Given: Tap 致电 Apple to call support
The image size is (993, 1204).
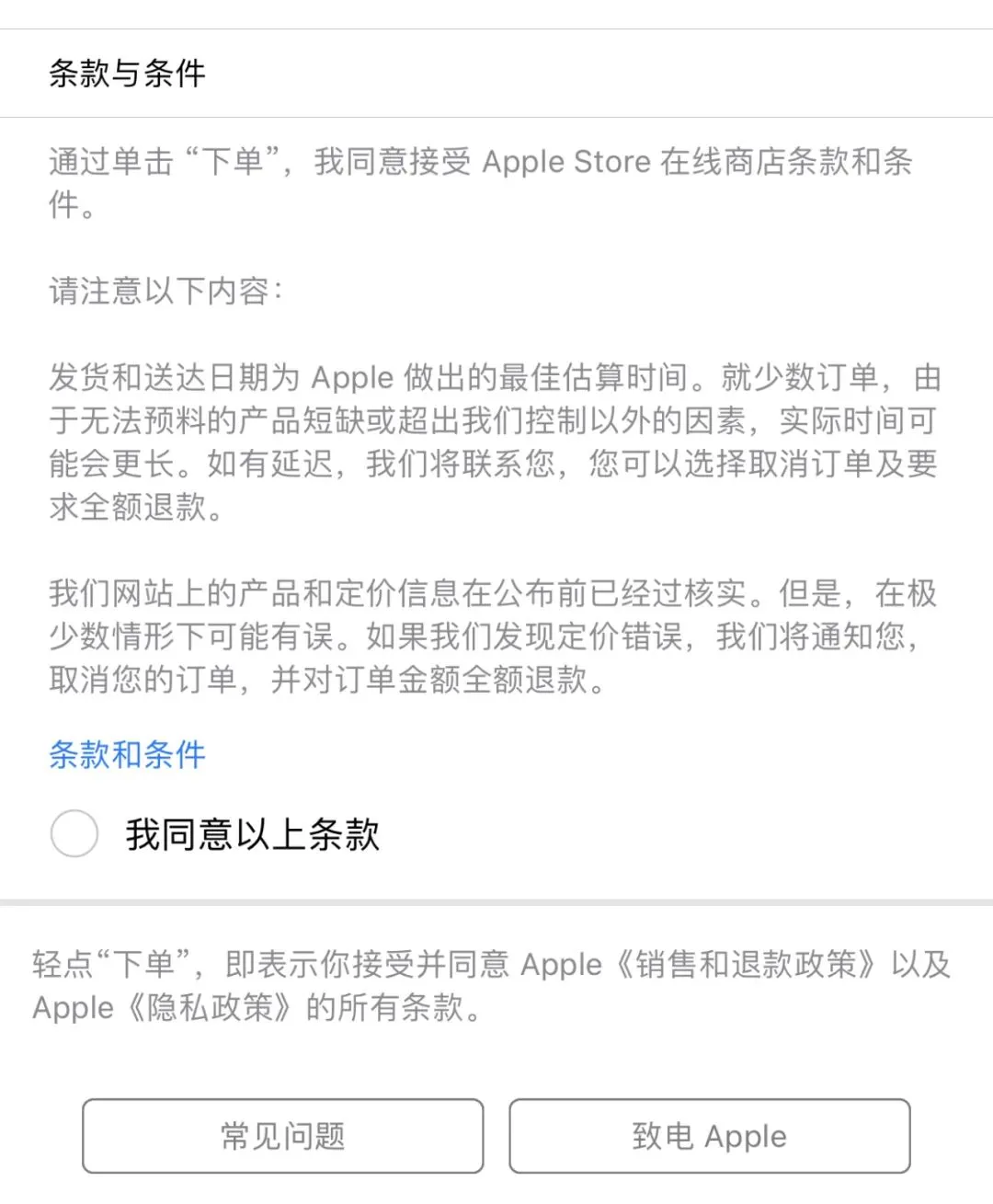Looking at the screenshot, I should click(709, 1136).
